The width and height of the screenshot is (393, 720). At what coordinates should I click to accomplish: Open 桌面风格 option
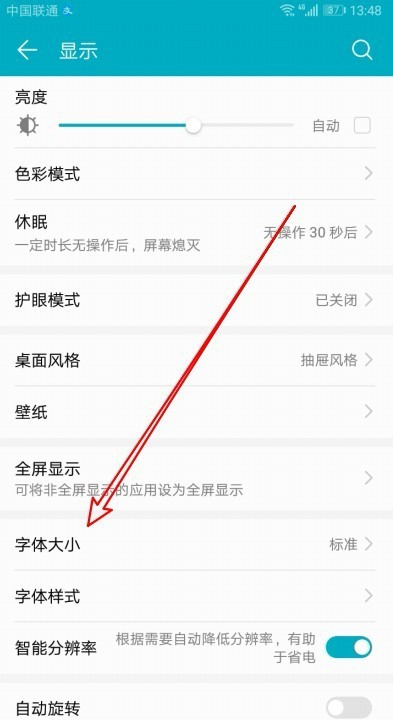[196, 360]
